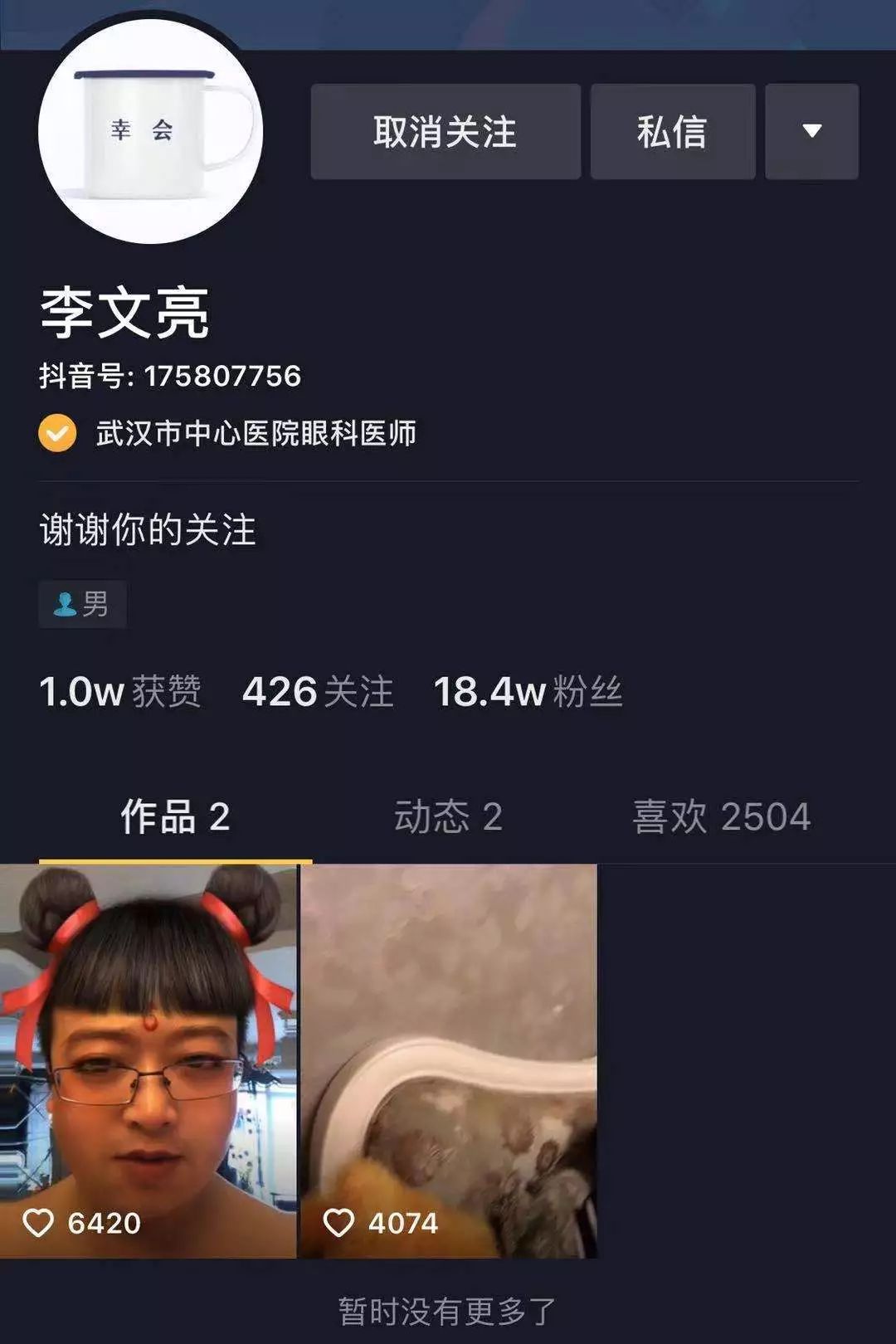Viewport: 896px width, 1344px height.
Task: Open the video with 6420 likes
Action: 149,1061
